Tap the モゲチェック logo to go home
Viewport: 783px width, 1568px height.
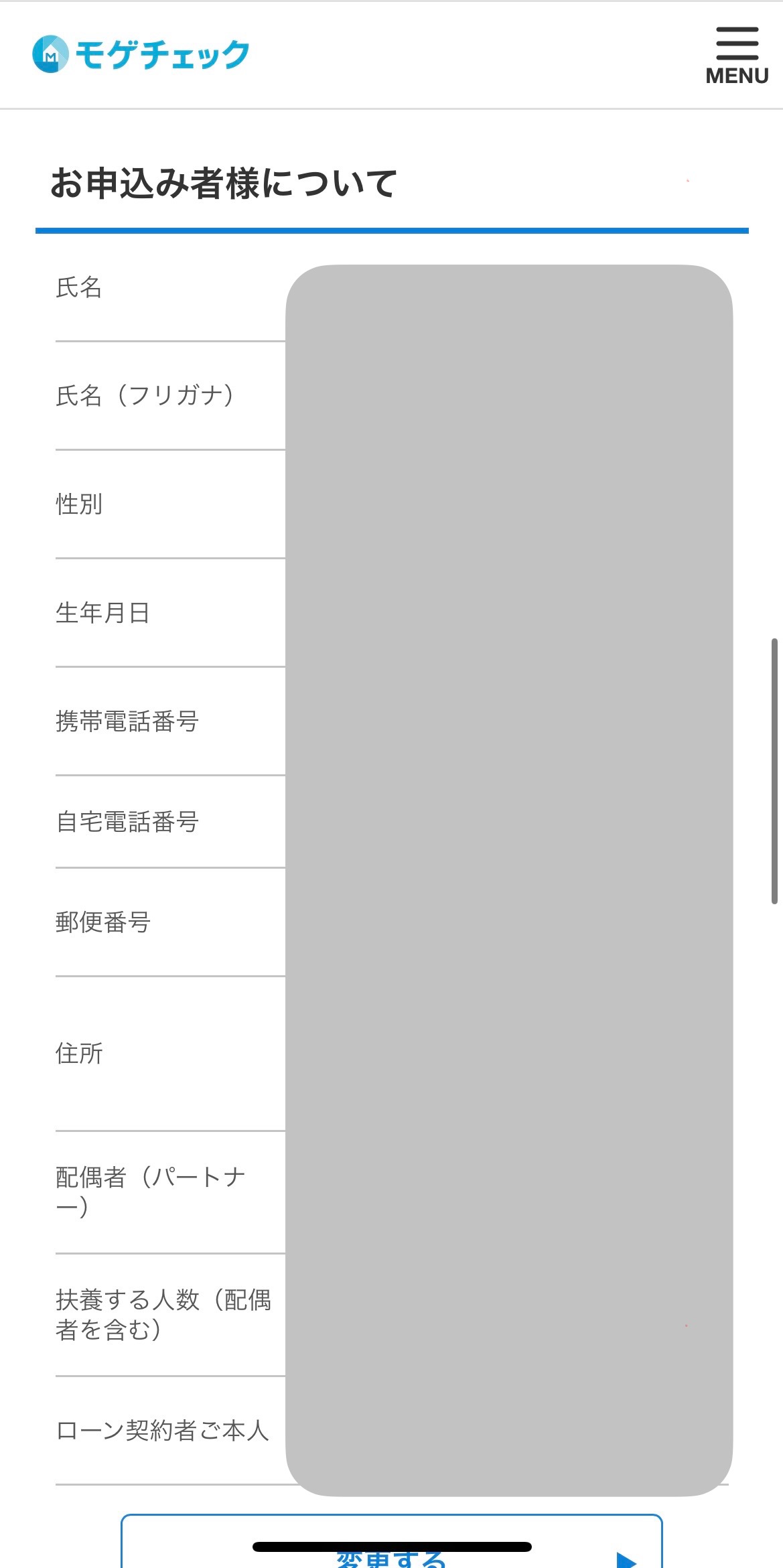coord(141,54)
